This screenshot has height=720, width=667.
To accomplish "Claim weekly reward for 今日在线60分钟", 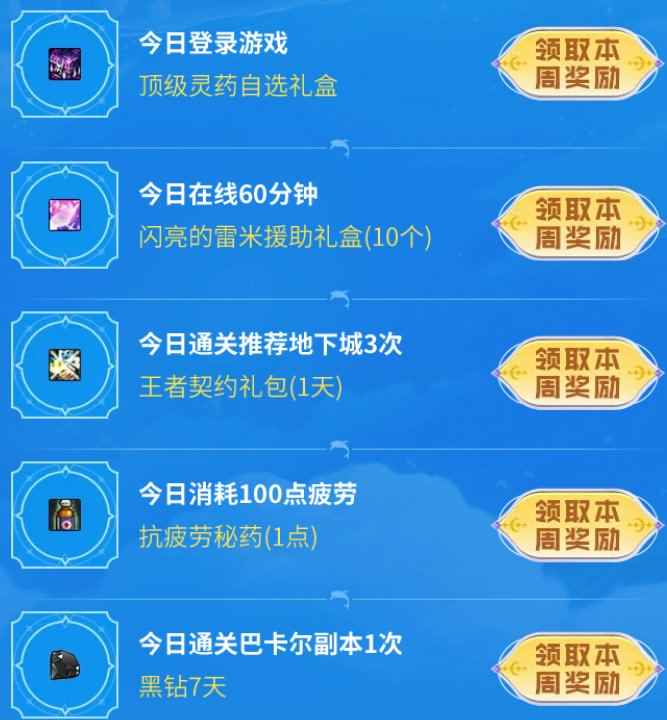I will click(x=577, y=223).
